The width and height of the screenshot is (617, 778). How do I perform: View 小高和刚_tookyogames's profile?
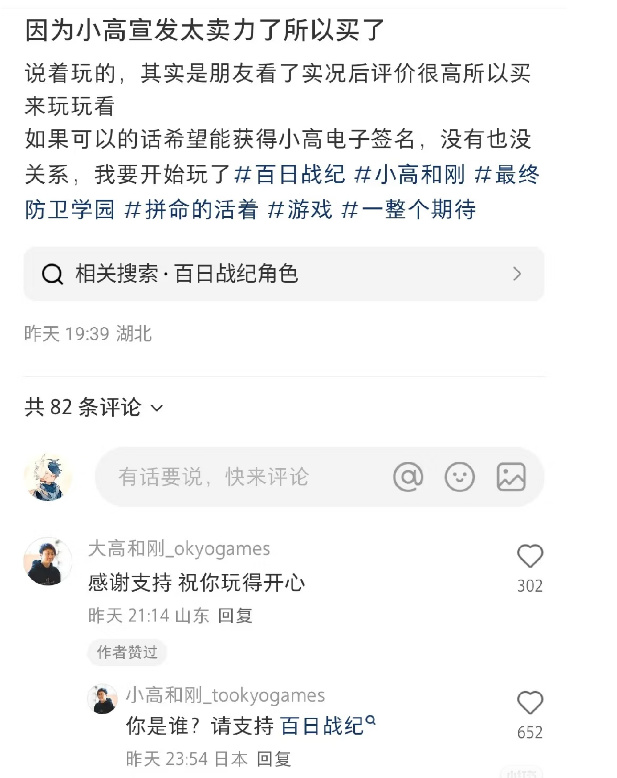(103, 698)
